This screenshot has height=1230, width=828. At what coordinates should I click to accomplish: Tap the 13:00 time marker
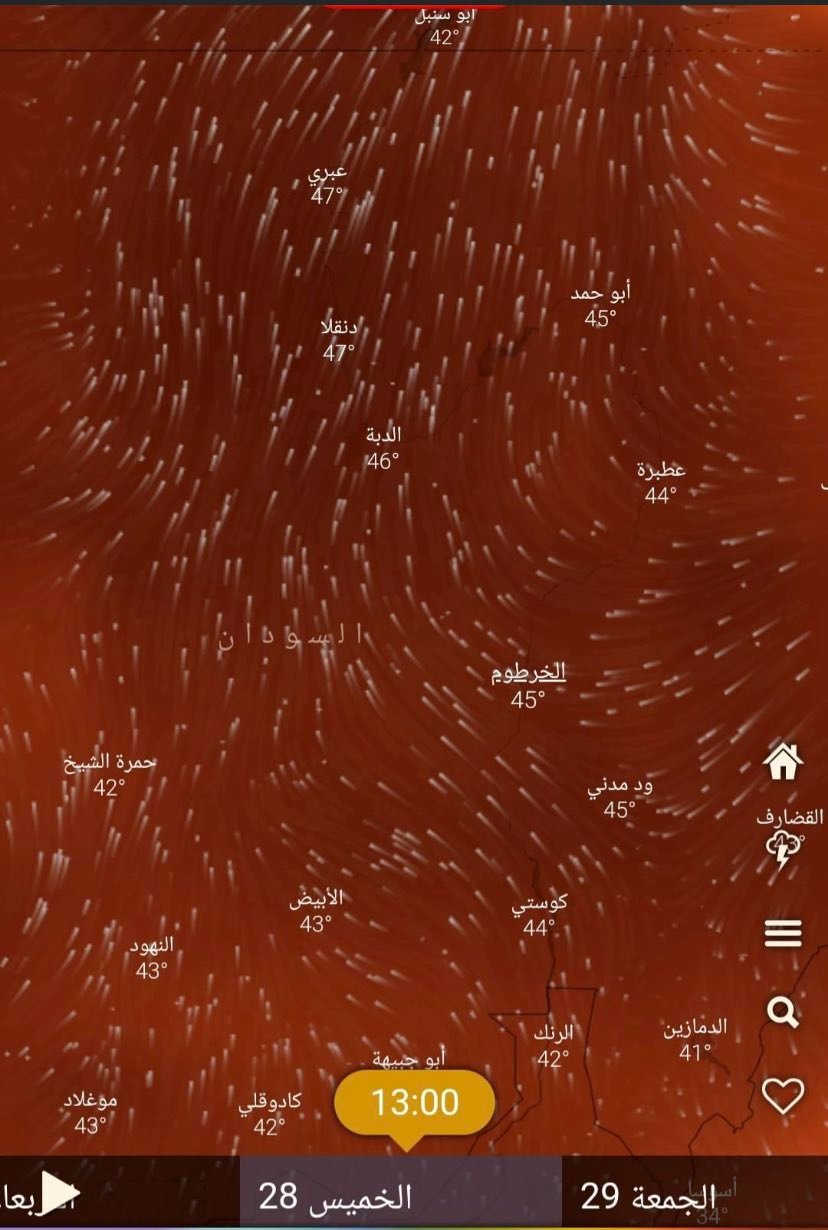[x=414, y=1103]
